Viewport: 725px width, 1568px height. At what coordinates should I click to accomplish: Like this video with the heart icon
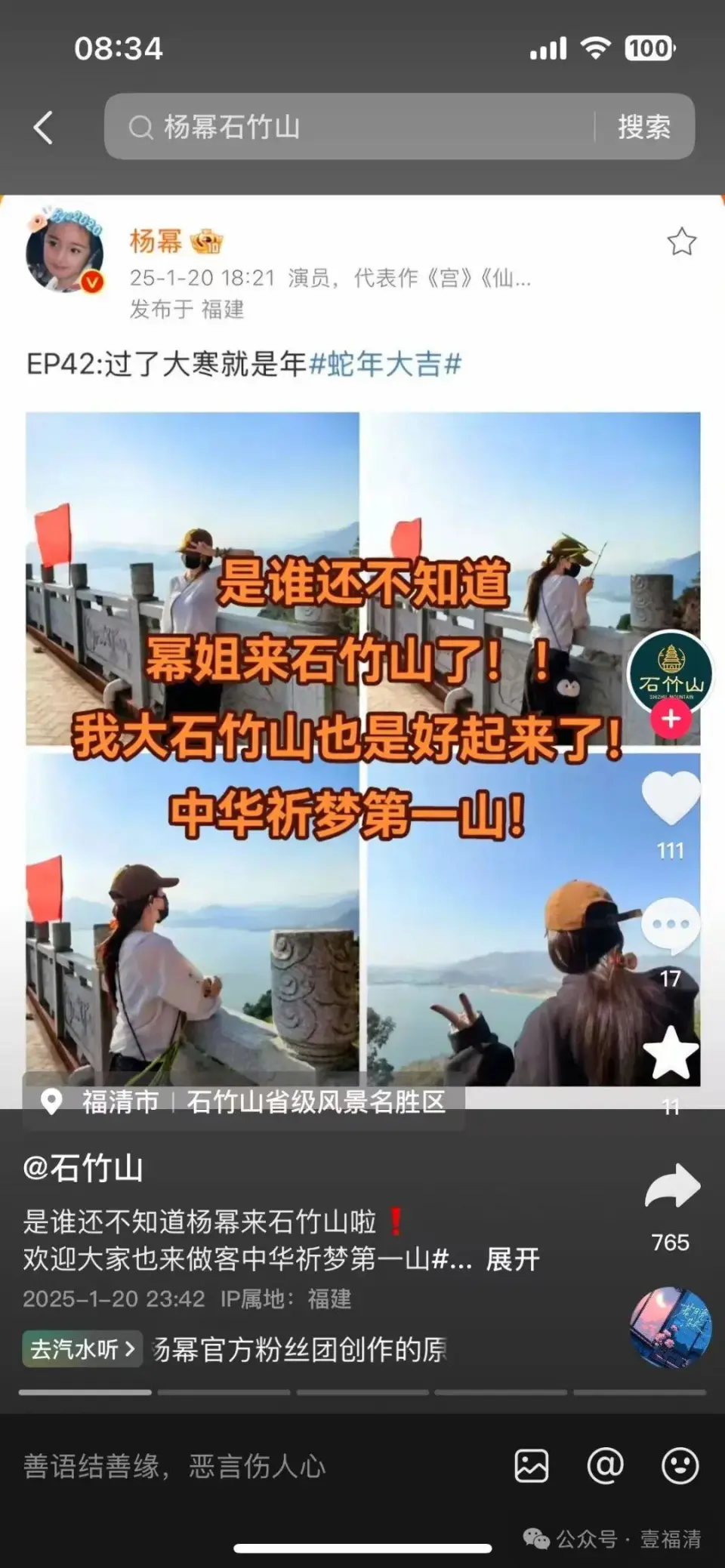pyautogui.click(x=671, y=798)
